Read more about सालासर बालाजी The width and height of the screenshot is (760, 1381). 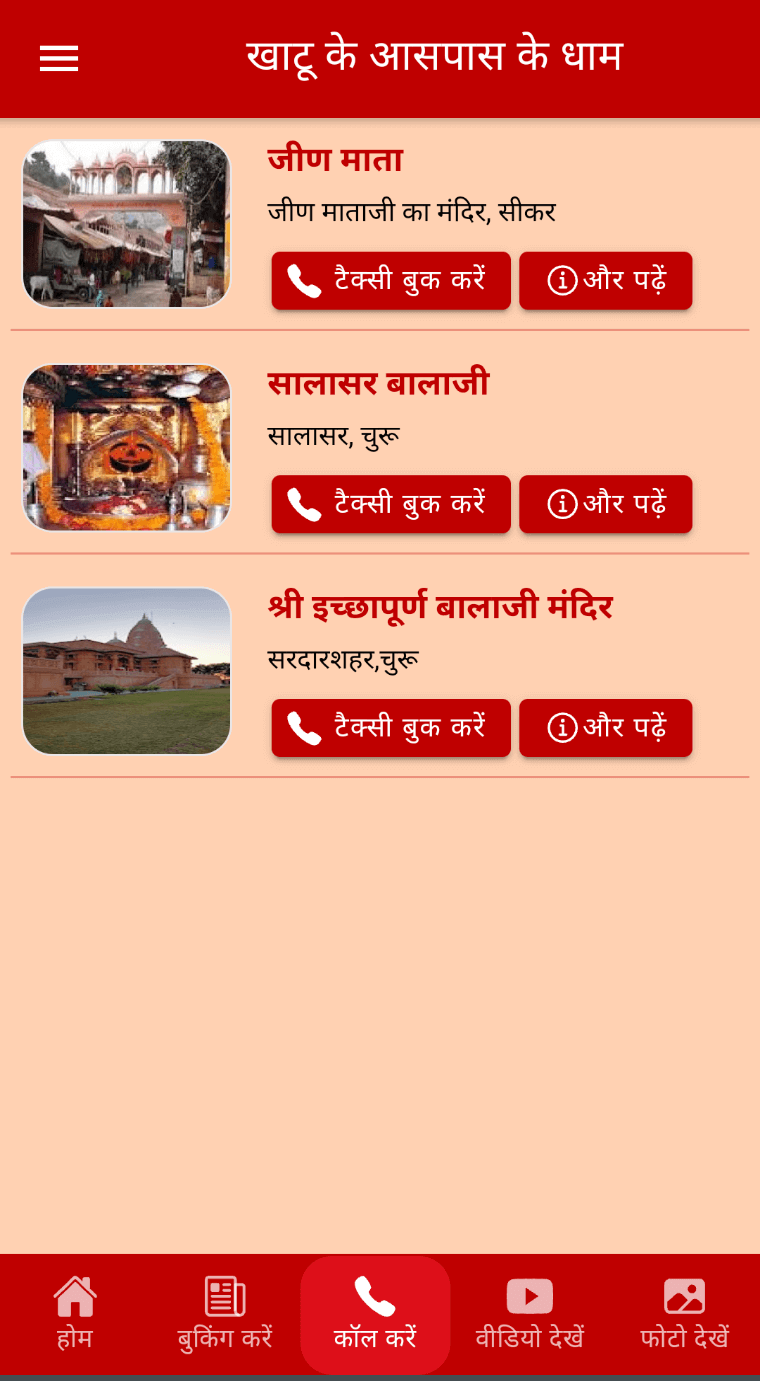coord(605,504)
